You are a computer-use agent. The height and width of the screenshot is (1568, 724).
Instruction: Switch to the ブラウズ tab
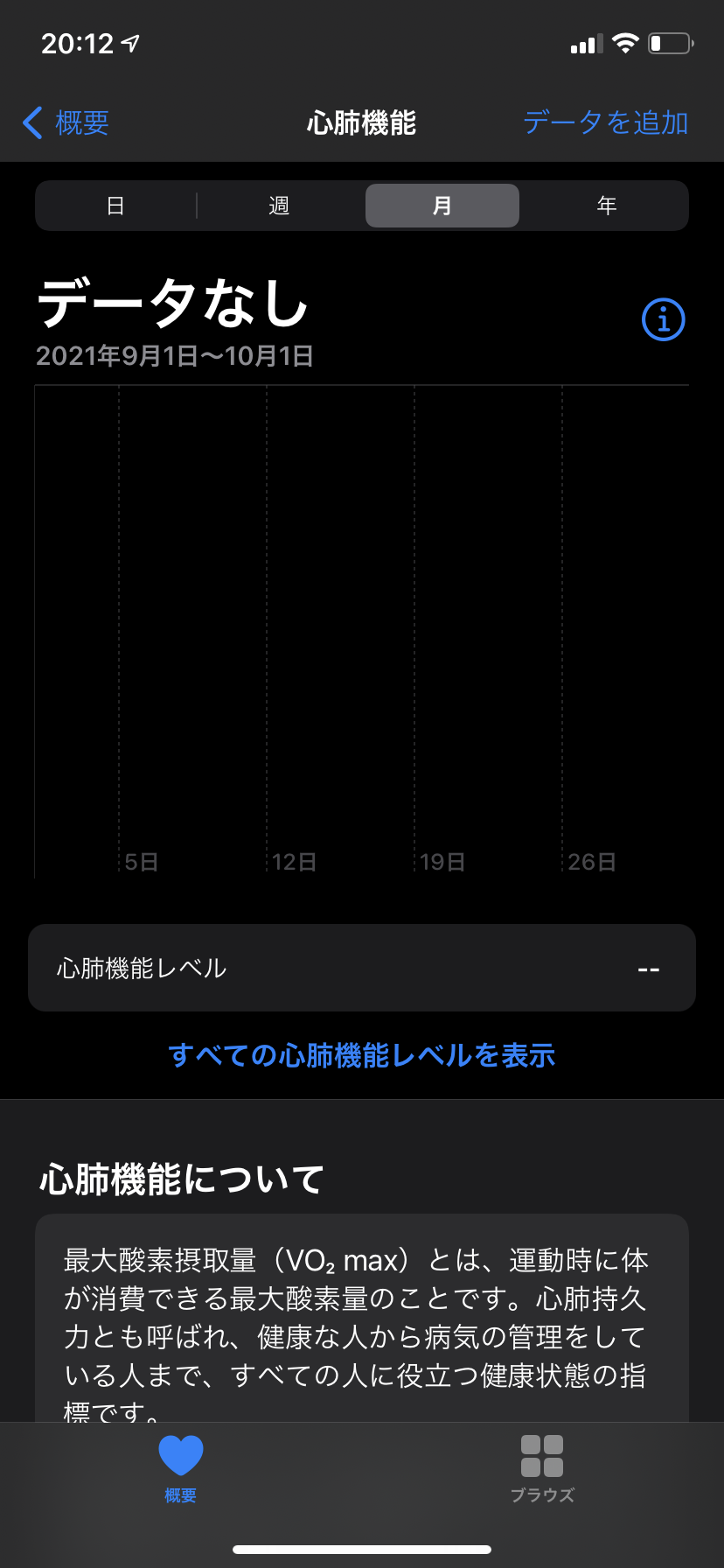[542, 1466]
